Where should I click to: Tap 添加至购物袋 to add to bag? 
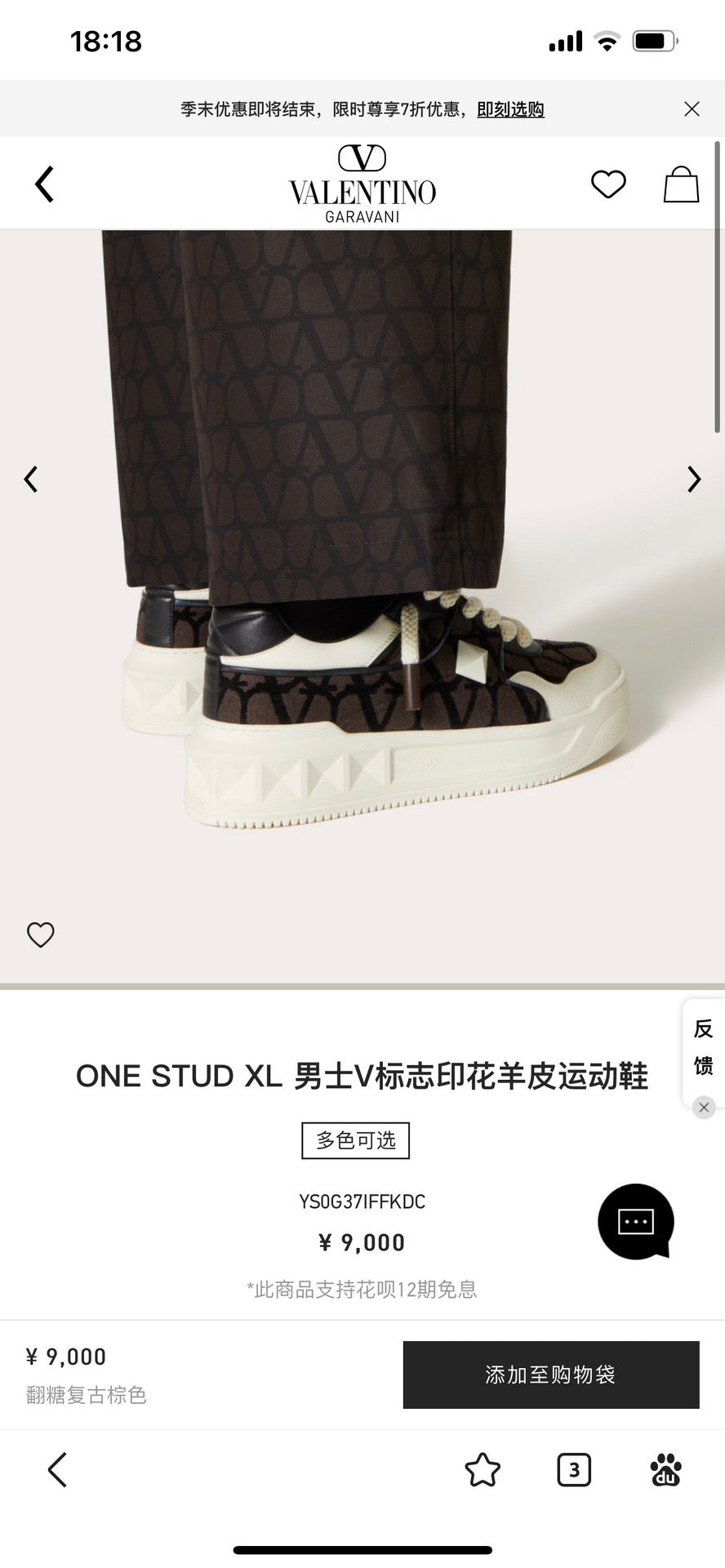551,1375
